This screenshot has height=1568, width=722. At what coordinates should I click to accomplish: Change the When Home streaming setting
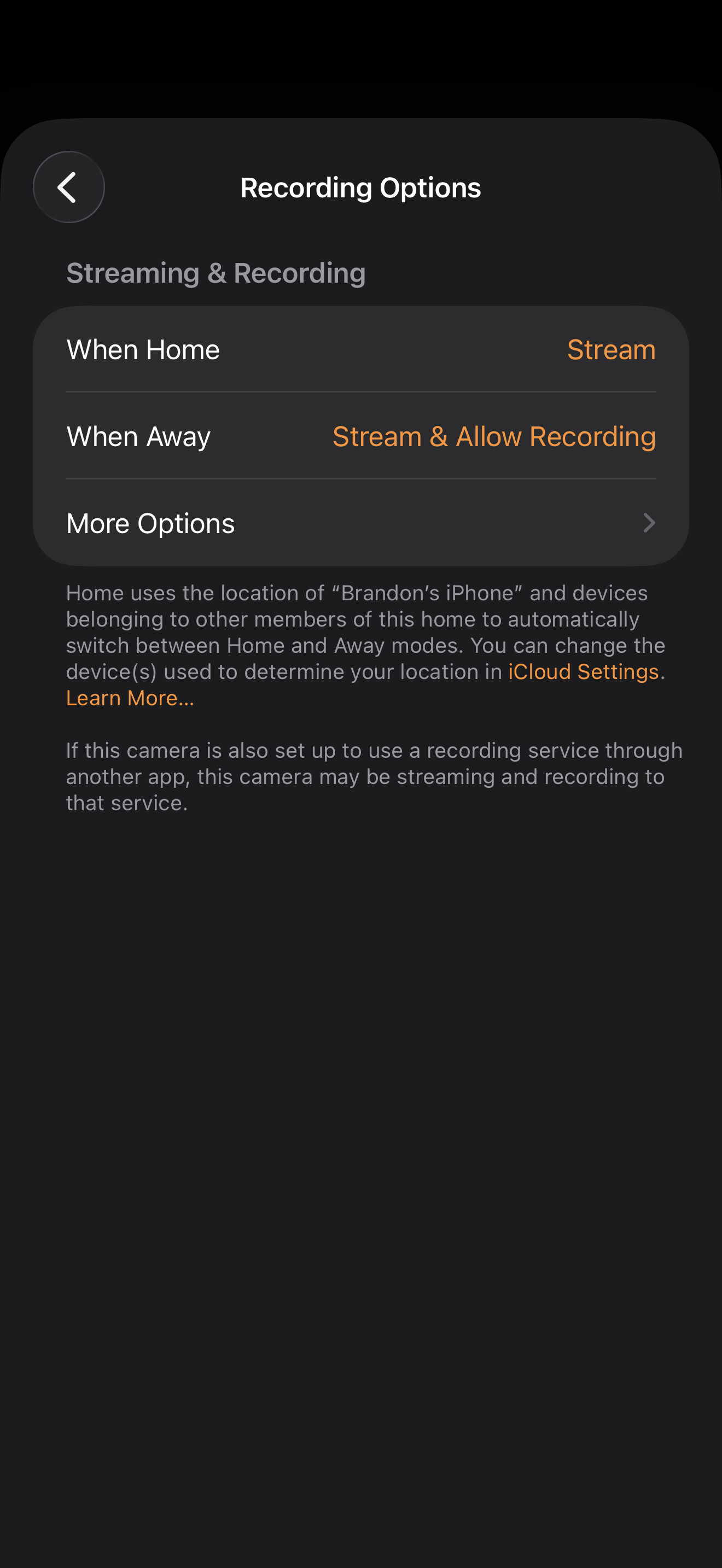(x=610, y=349)
